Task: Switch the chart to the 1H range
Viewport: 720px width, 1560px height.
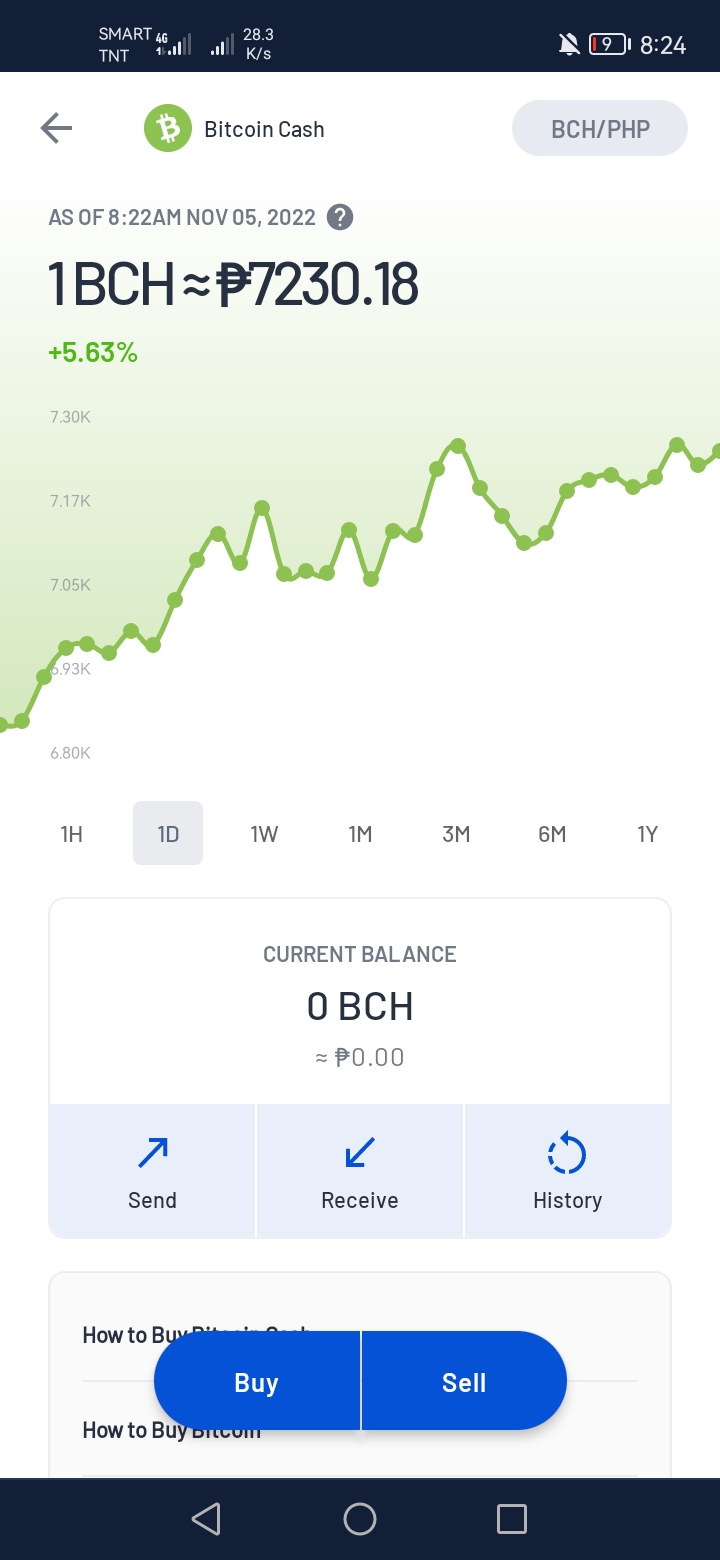Action: pos(72,833)
